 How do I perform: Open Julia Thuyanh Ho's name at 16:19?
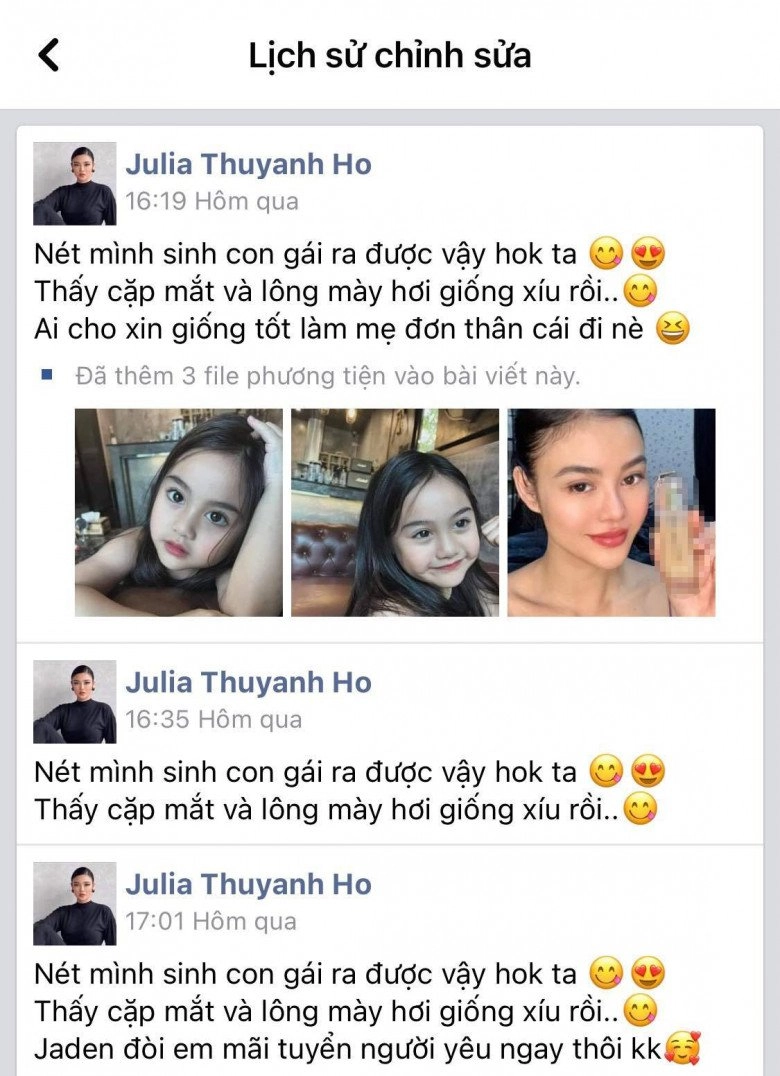(248, 165)
